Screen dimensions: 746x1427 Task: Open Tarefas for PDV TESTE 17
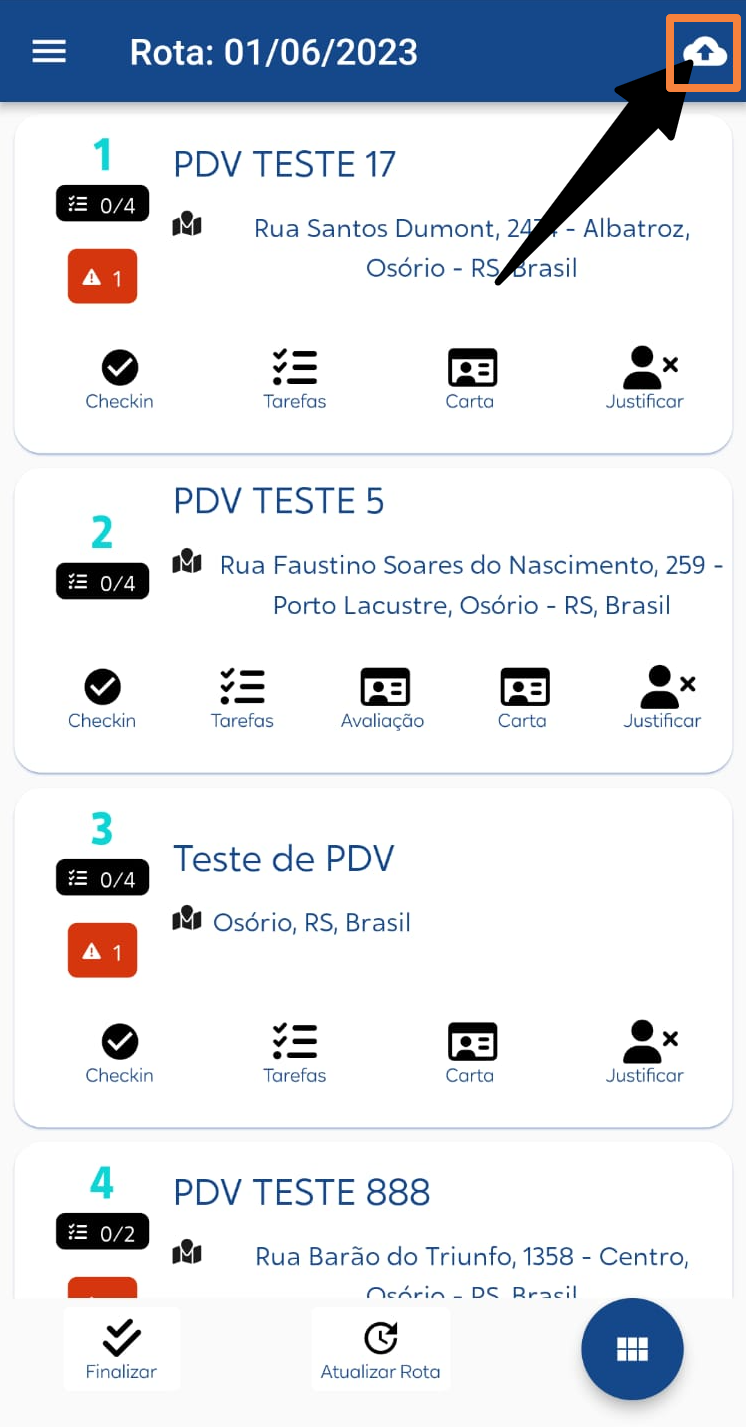(x=295, y=380)
